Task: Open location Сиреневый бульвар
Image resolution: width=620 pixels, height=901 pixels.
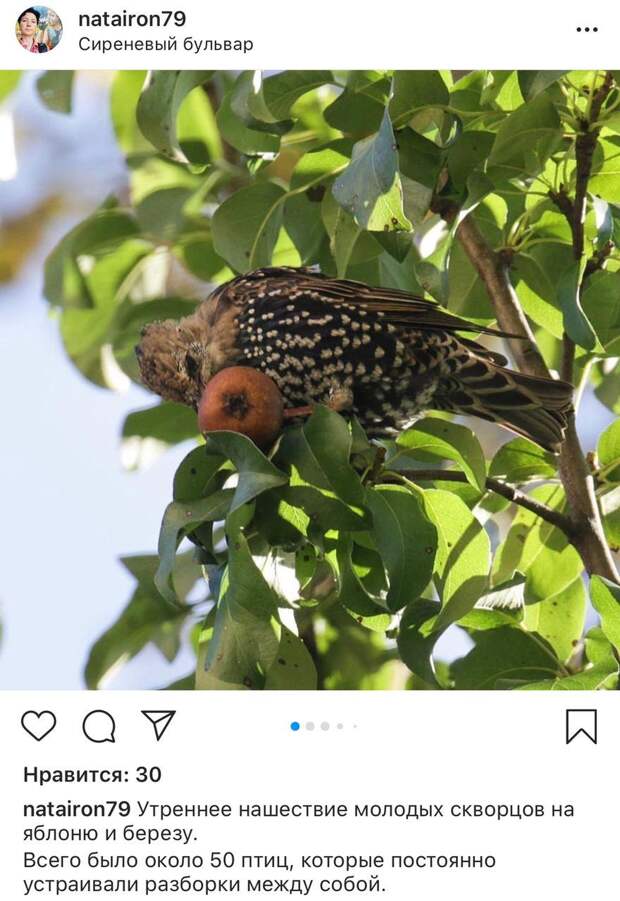Action: pyautogui.click(x=165, y=44)
